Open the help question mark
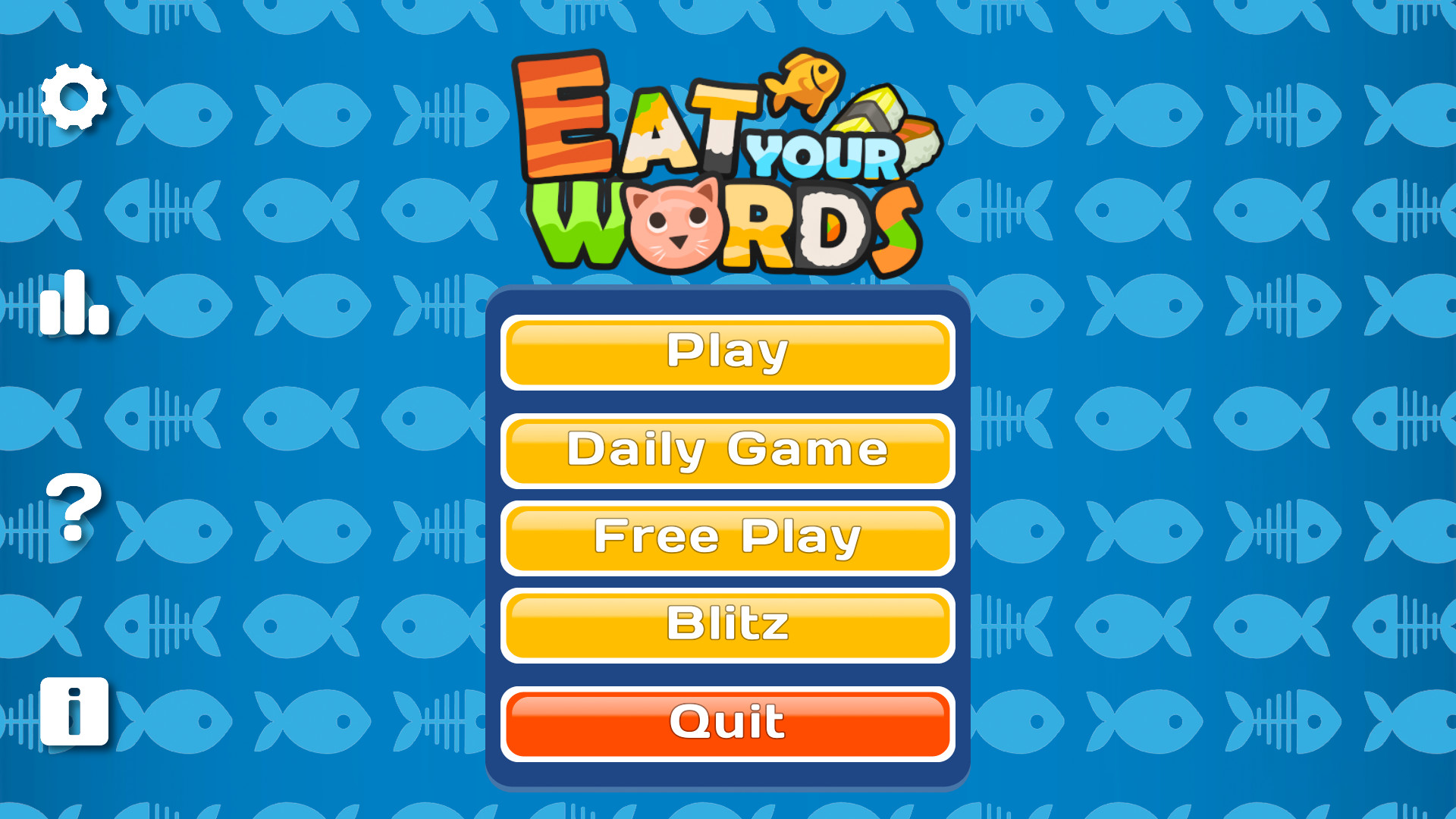 74,507
